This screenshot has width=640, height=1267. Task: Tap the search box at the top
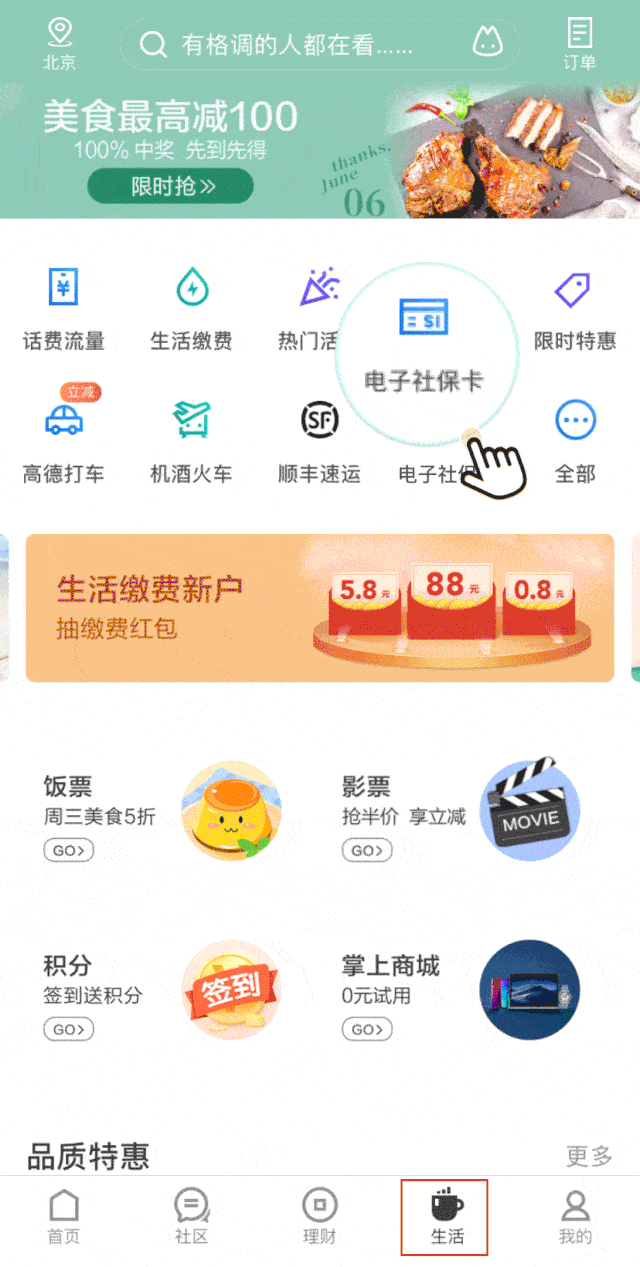coord(320,44)
